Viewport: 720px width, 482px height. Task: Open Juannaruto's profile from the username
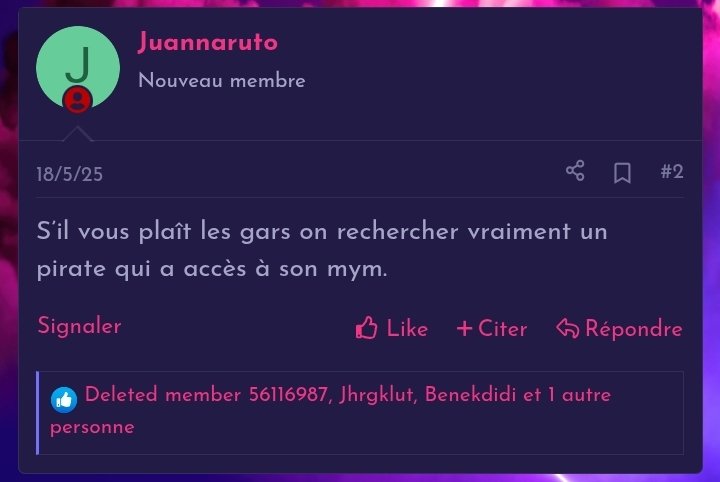[x=207, y=43]
